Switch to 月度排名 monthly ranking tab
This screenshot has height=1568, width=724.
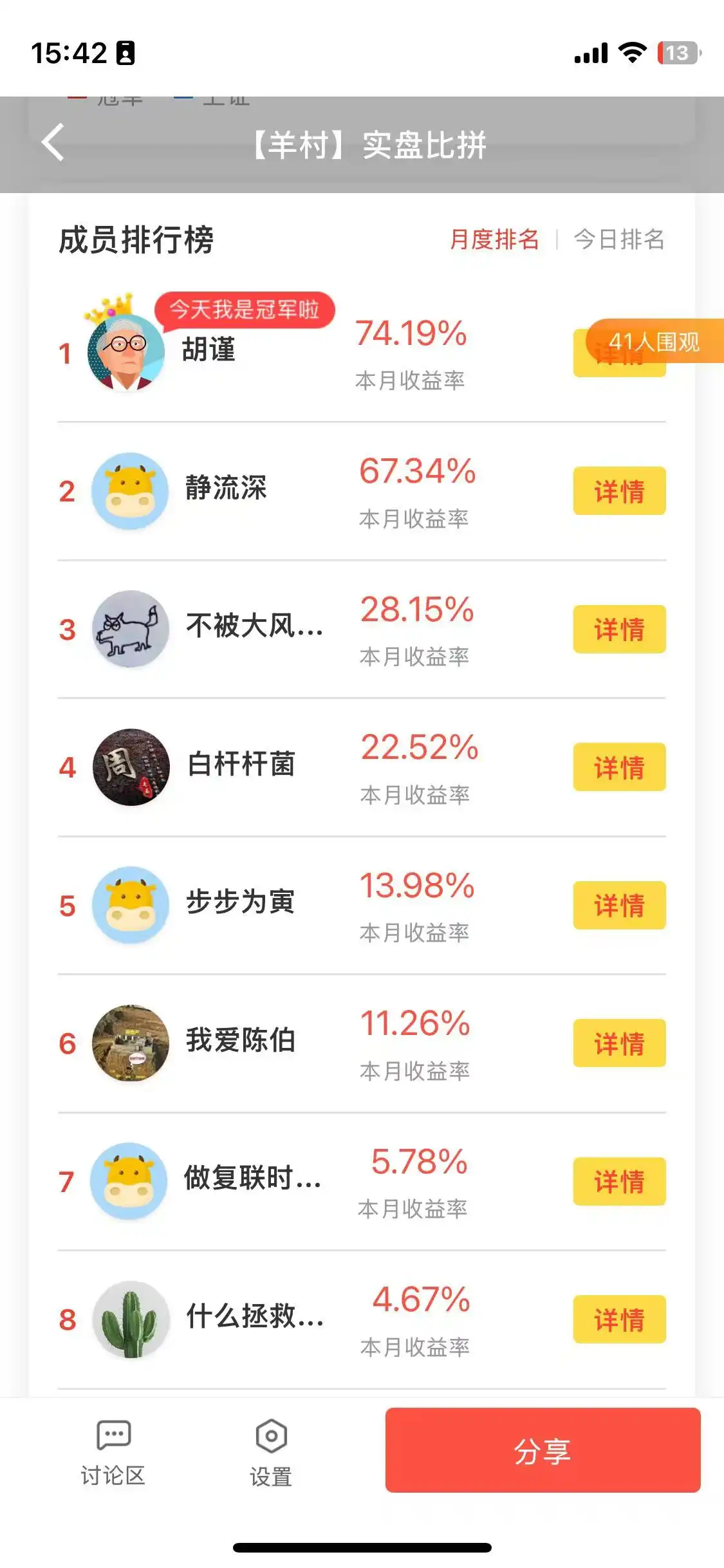click(494, 239)
